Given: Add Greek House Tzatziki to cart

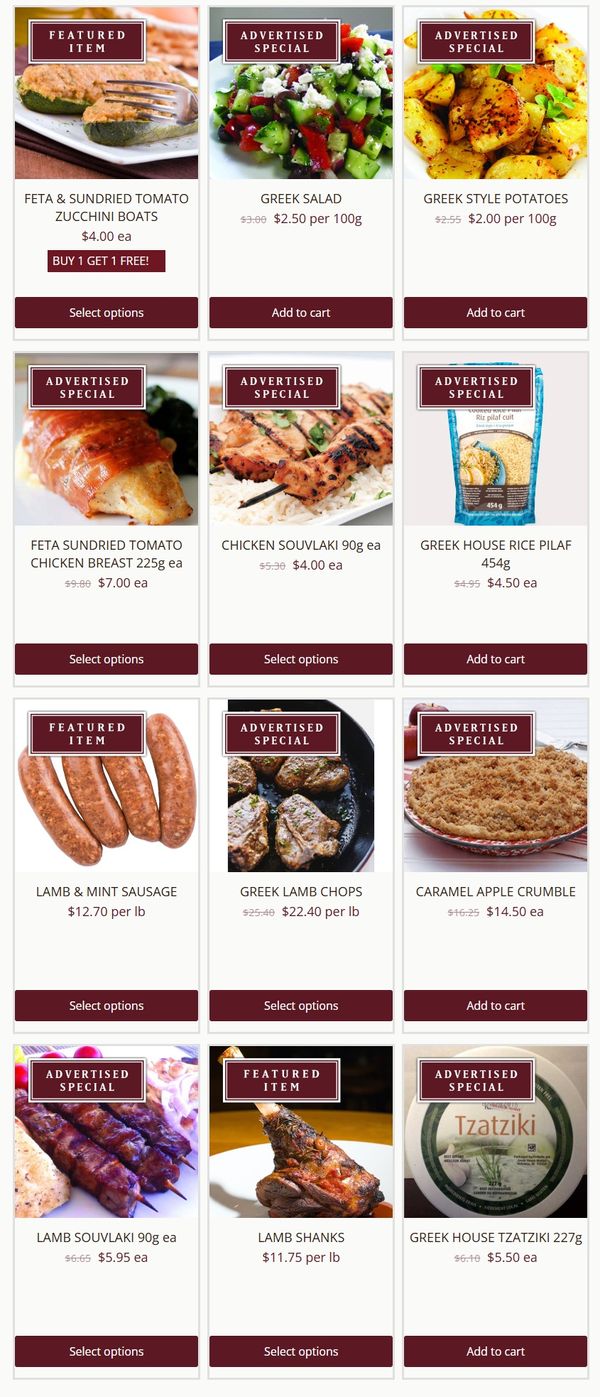Looking at the screenshot, I should pos(495,1352).
